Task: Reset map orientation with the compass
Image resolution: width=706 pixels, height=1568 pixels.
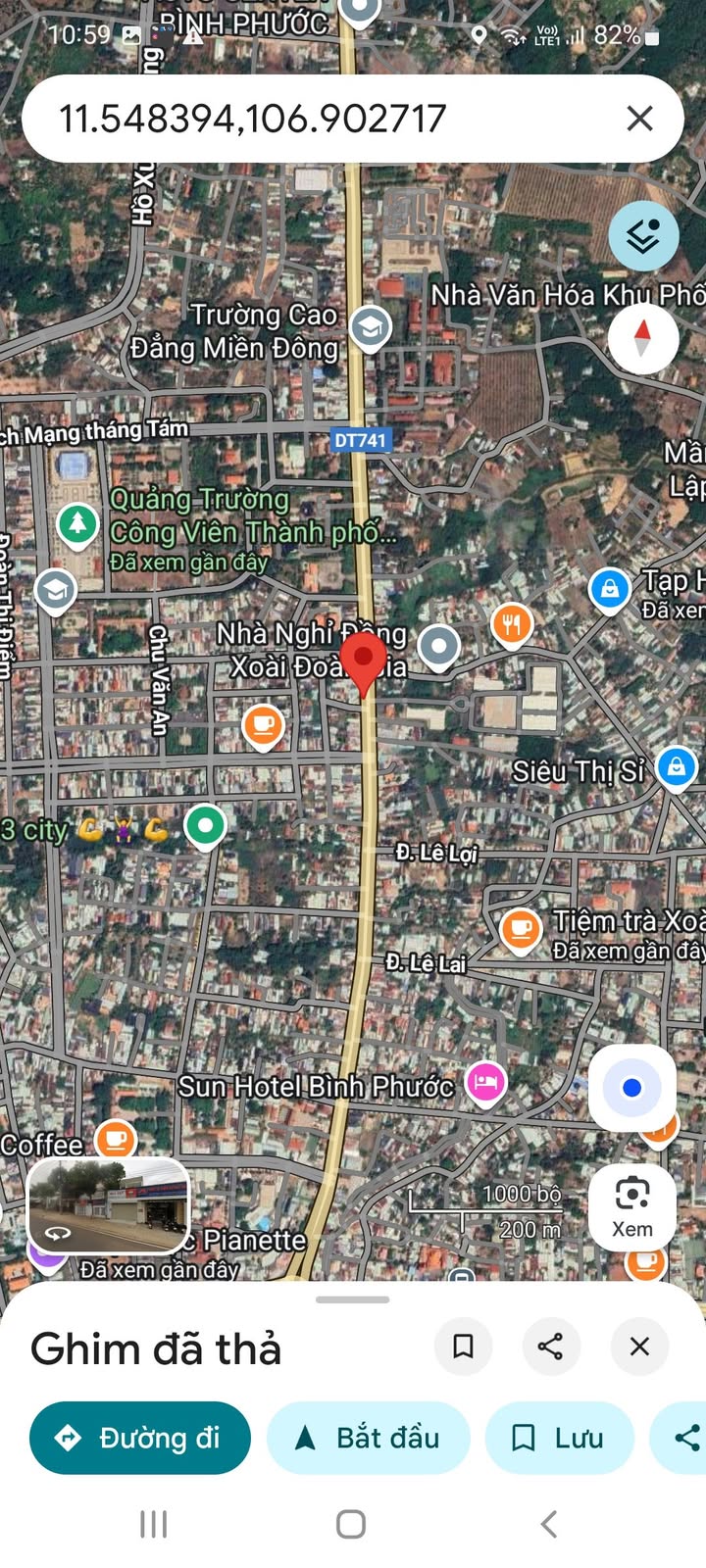Action: coord(642,338)
